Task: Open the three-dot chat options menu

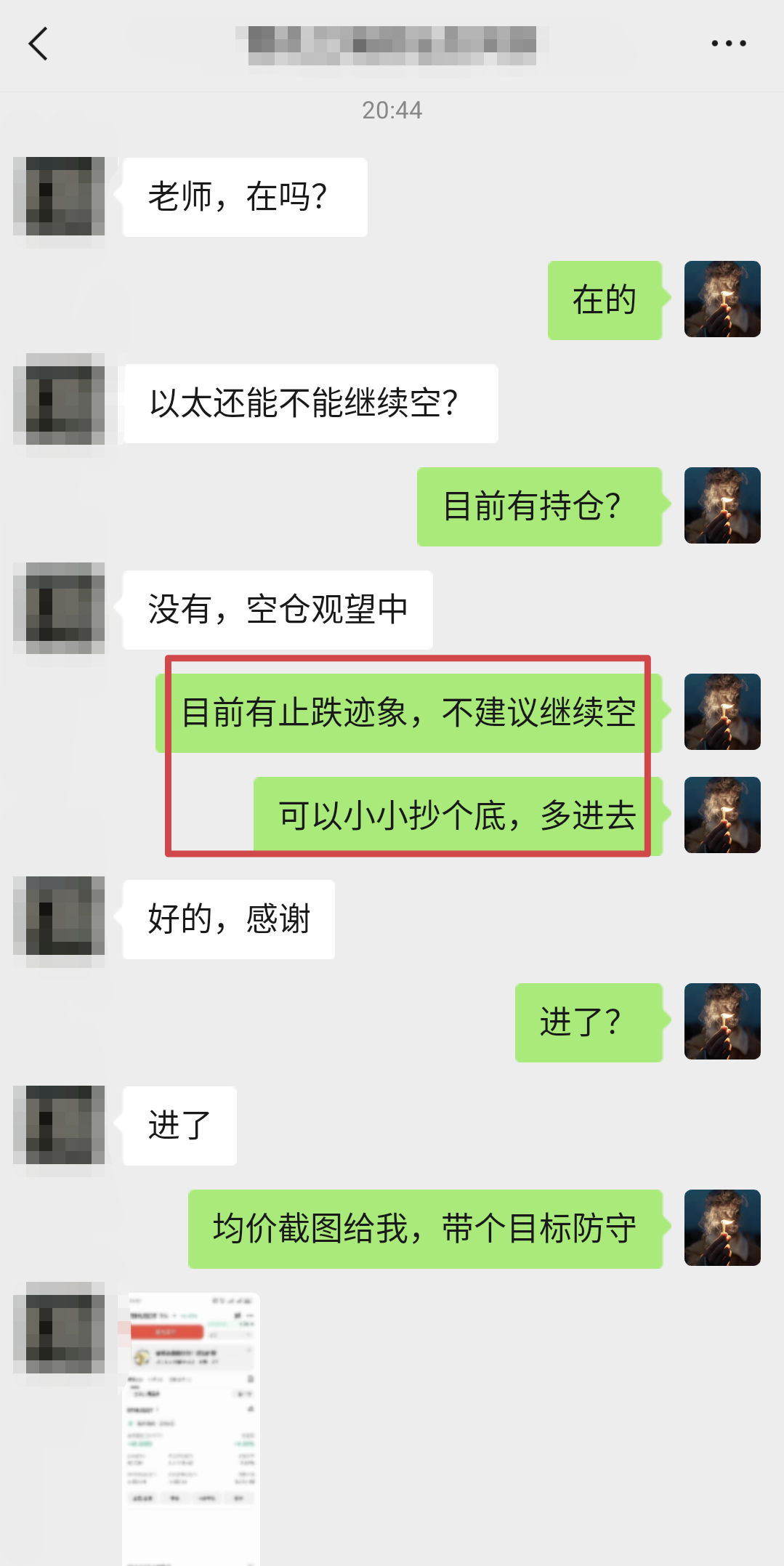Action: click(728, 44)
